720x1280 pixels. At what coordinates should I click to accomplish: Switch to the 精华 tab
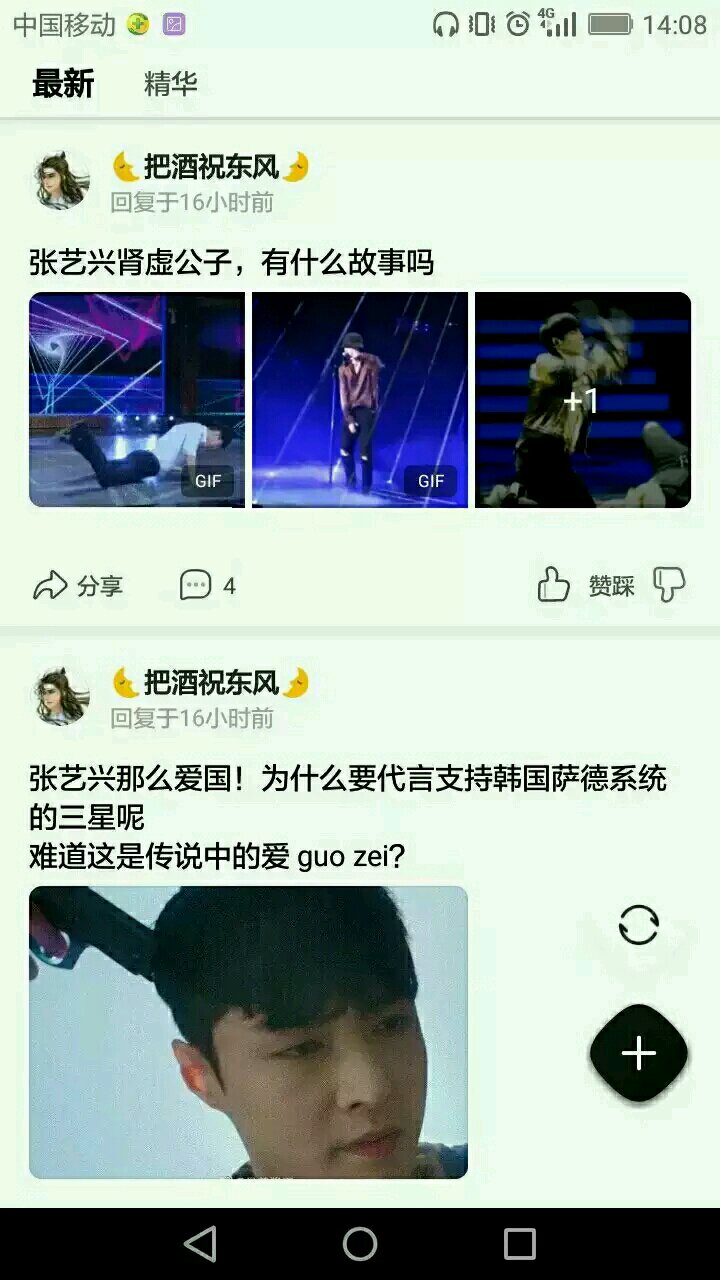tap(170, 84)
